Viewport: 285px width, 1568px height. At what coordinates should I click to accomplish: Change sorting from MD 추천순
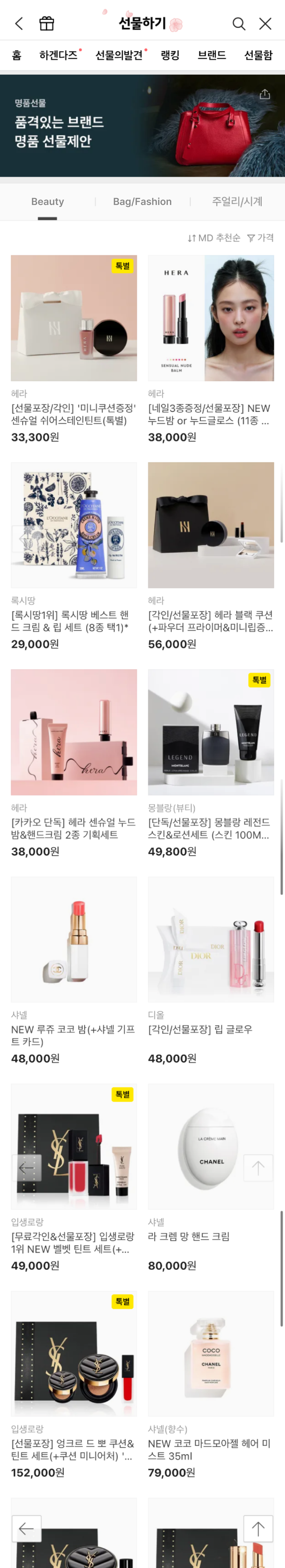pos(214,238)
